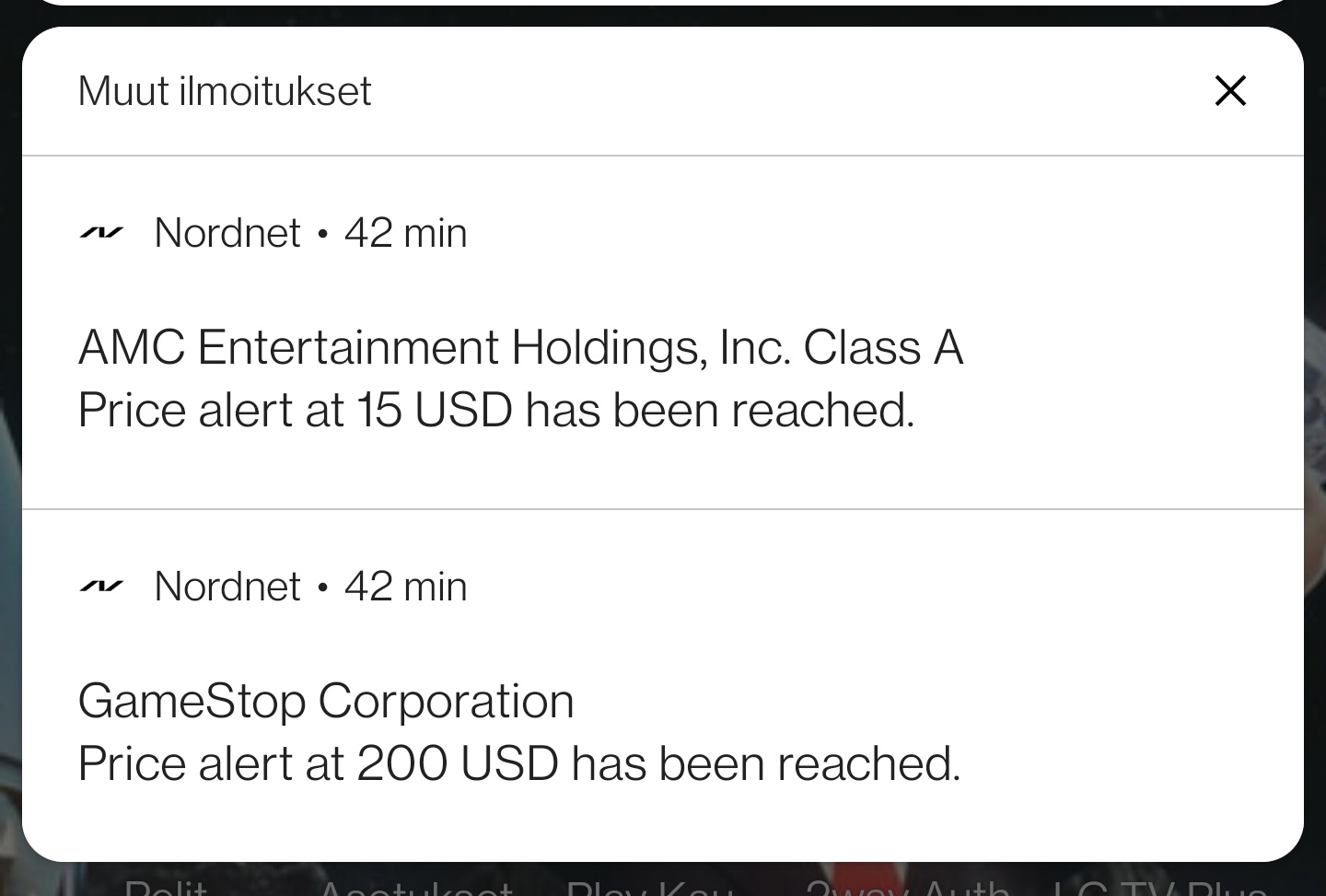
Task: Dismiss the Muut ilmoitukset notification group
Action: (1230, 90)
